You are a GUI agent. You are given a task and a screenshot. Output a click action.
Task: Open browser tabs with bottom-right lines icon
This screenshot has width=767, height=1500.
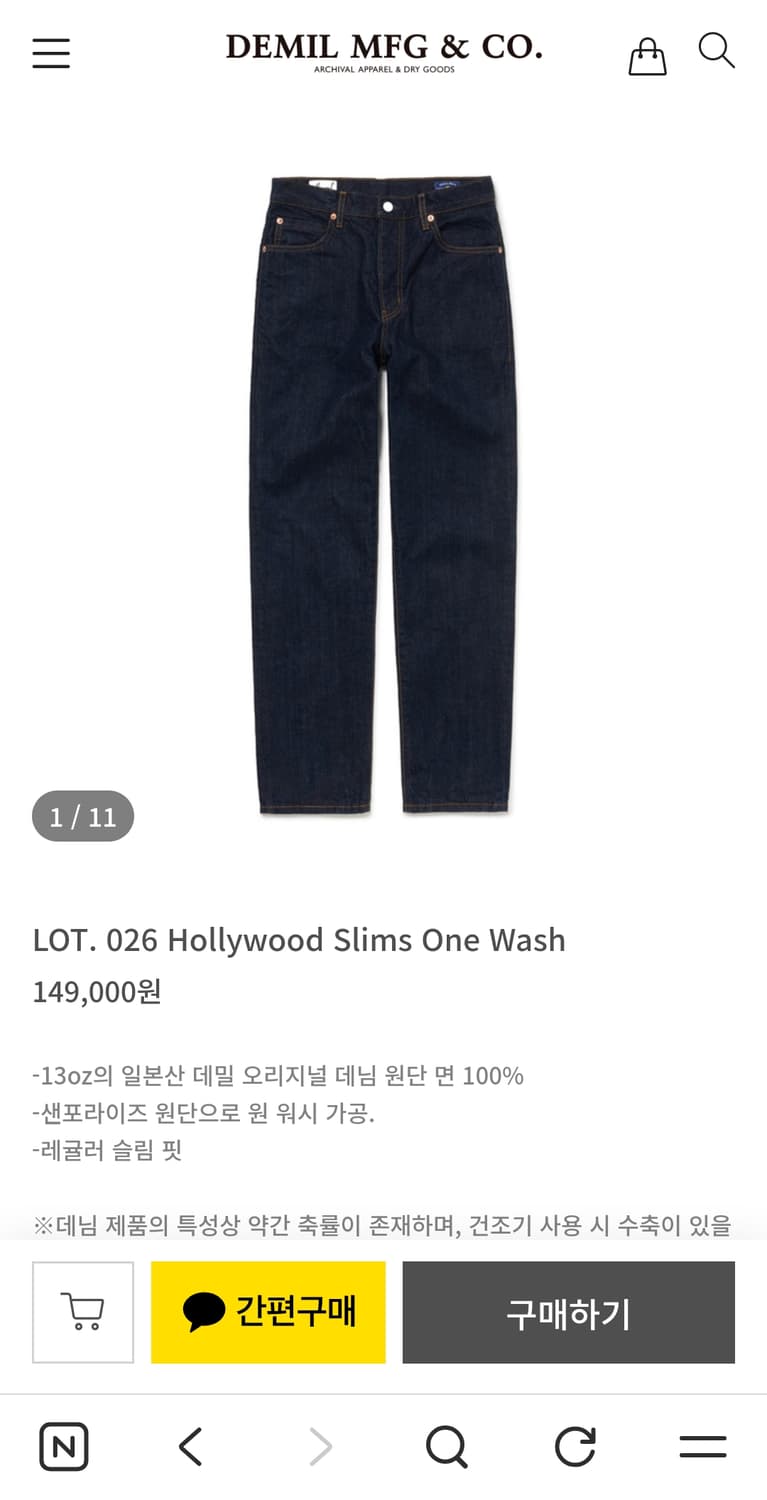point(702,1445)
